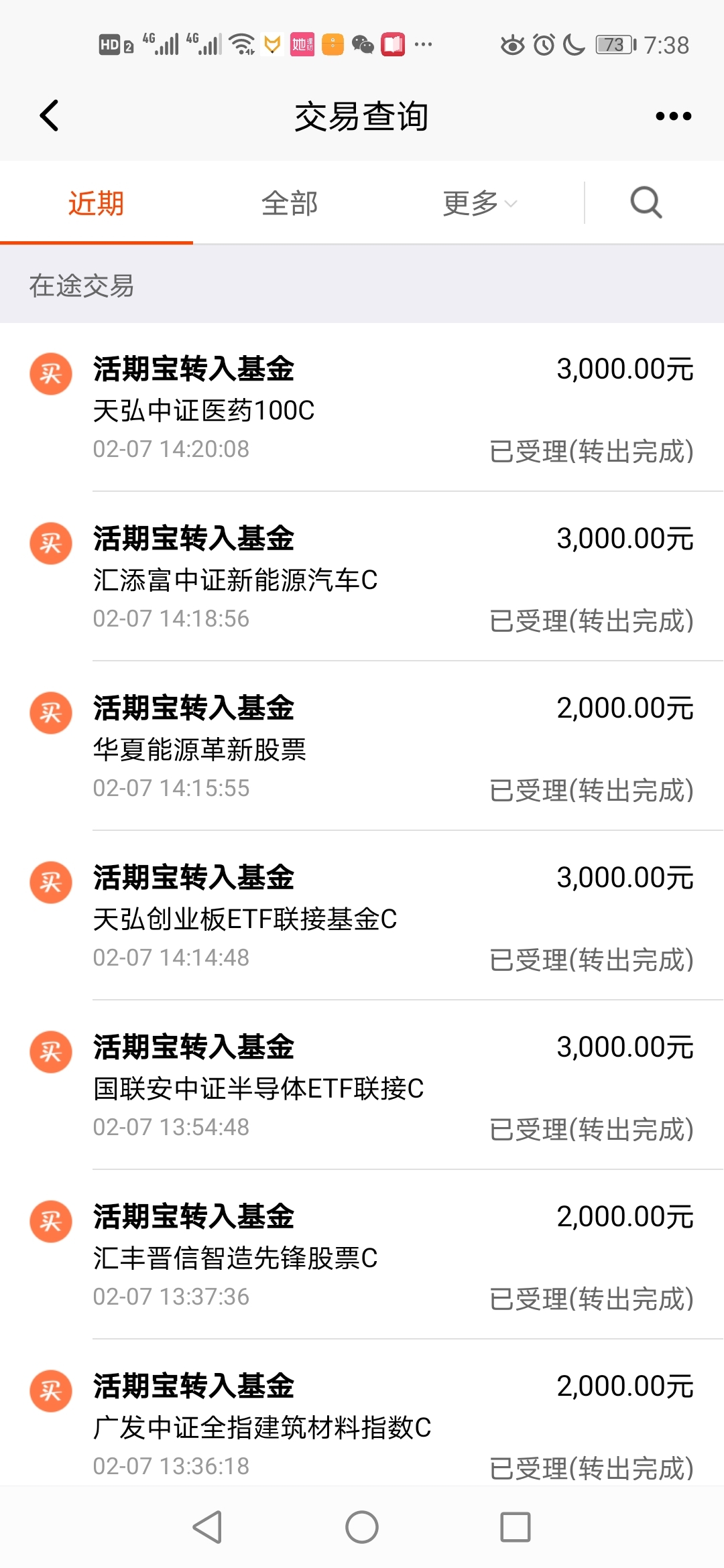
Task: Tap the 天弘创业板ETF联接基金C transaction
Action: tap(362, 916)
